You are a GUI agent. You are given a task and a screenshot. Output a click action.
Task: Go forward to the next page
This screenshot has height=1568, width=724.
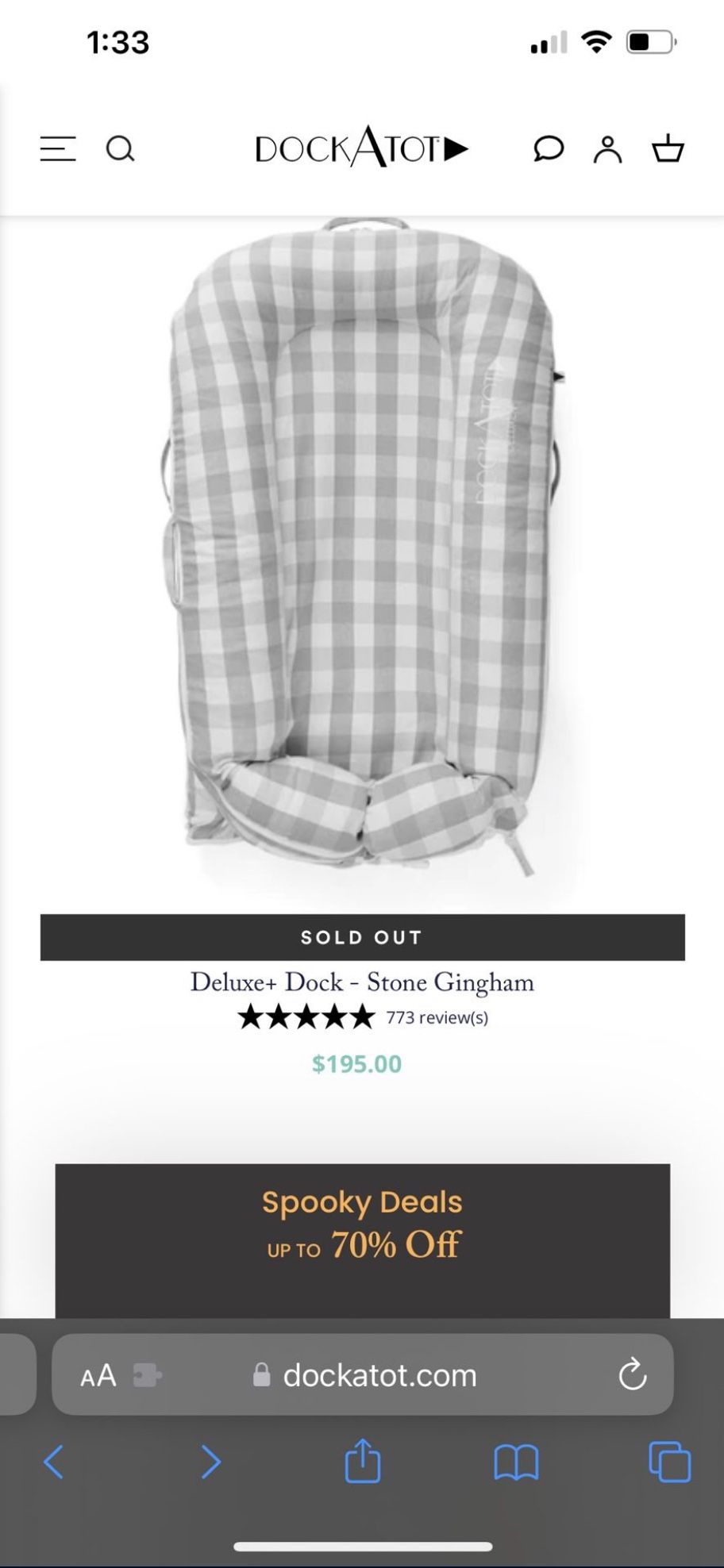tap(210, 1462)
